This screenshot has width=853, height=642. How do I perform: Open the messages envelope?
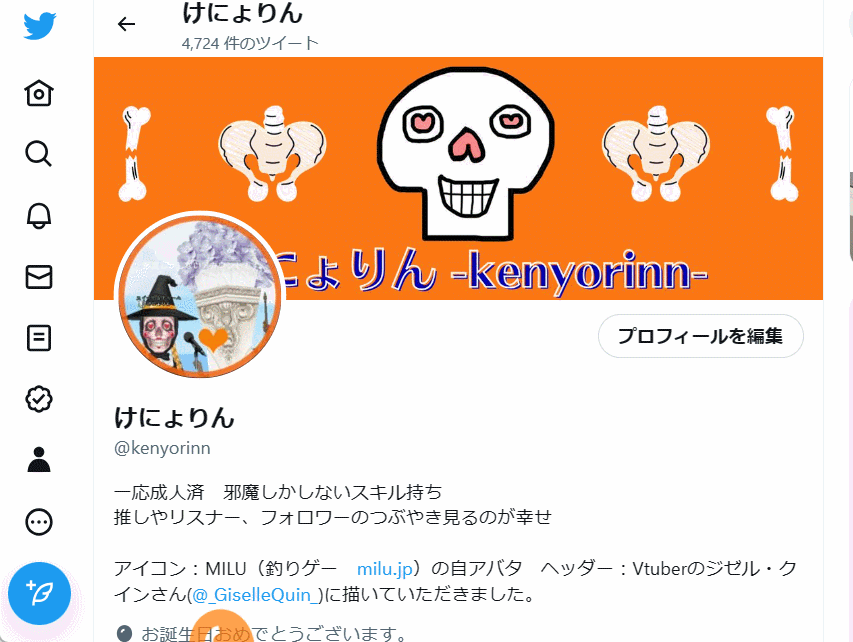pyautogui.click(x=39, y=277)
